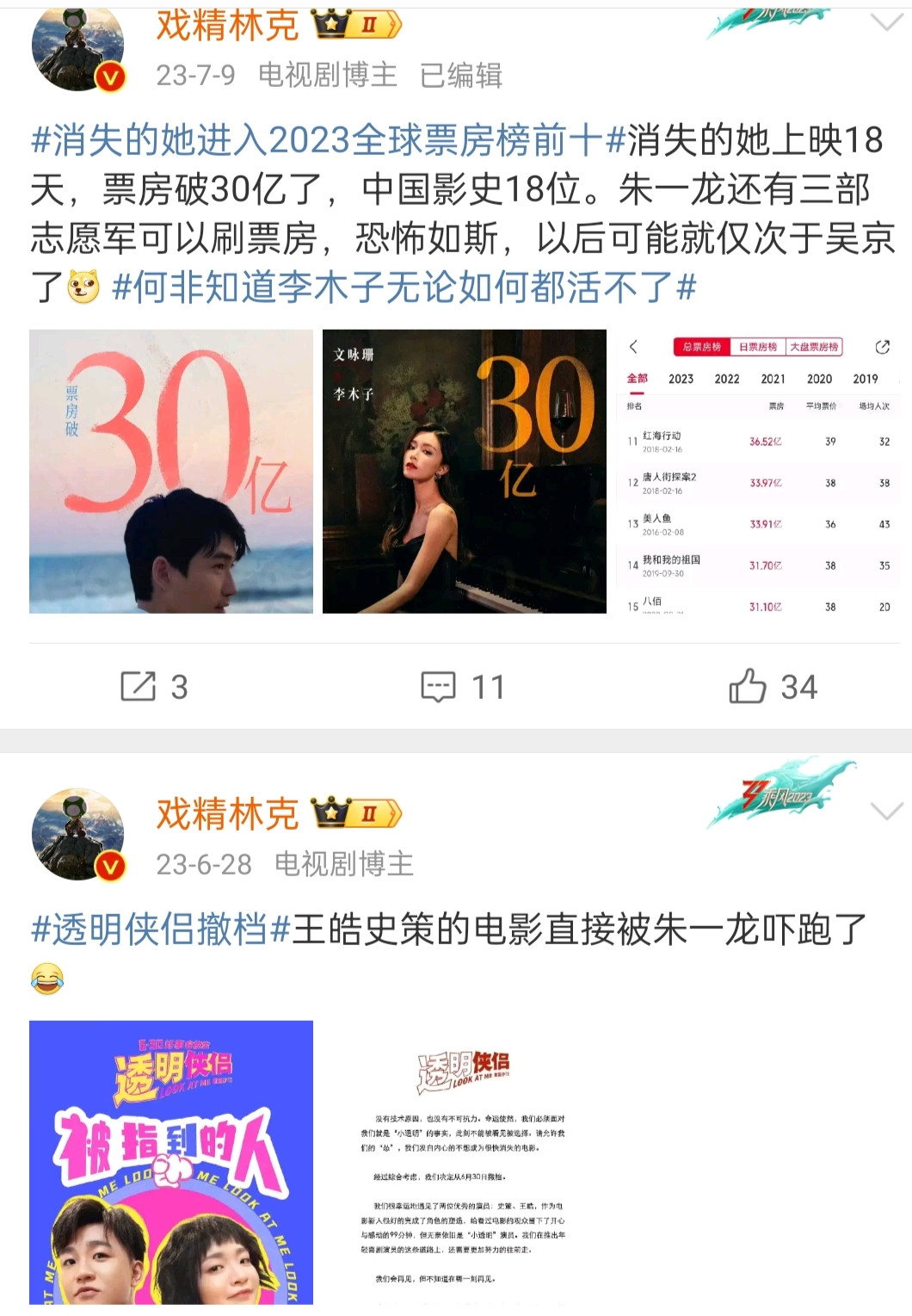The height and width of the screenshot is (1316, 912).
Task: Expand the dropdown arrow on the 23-6-28 post
Action: [x=886, y=811]
